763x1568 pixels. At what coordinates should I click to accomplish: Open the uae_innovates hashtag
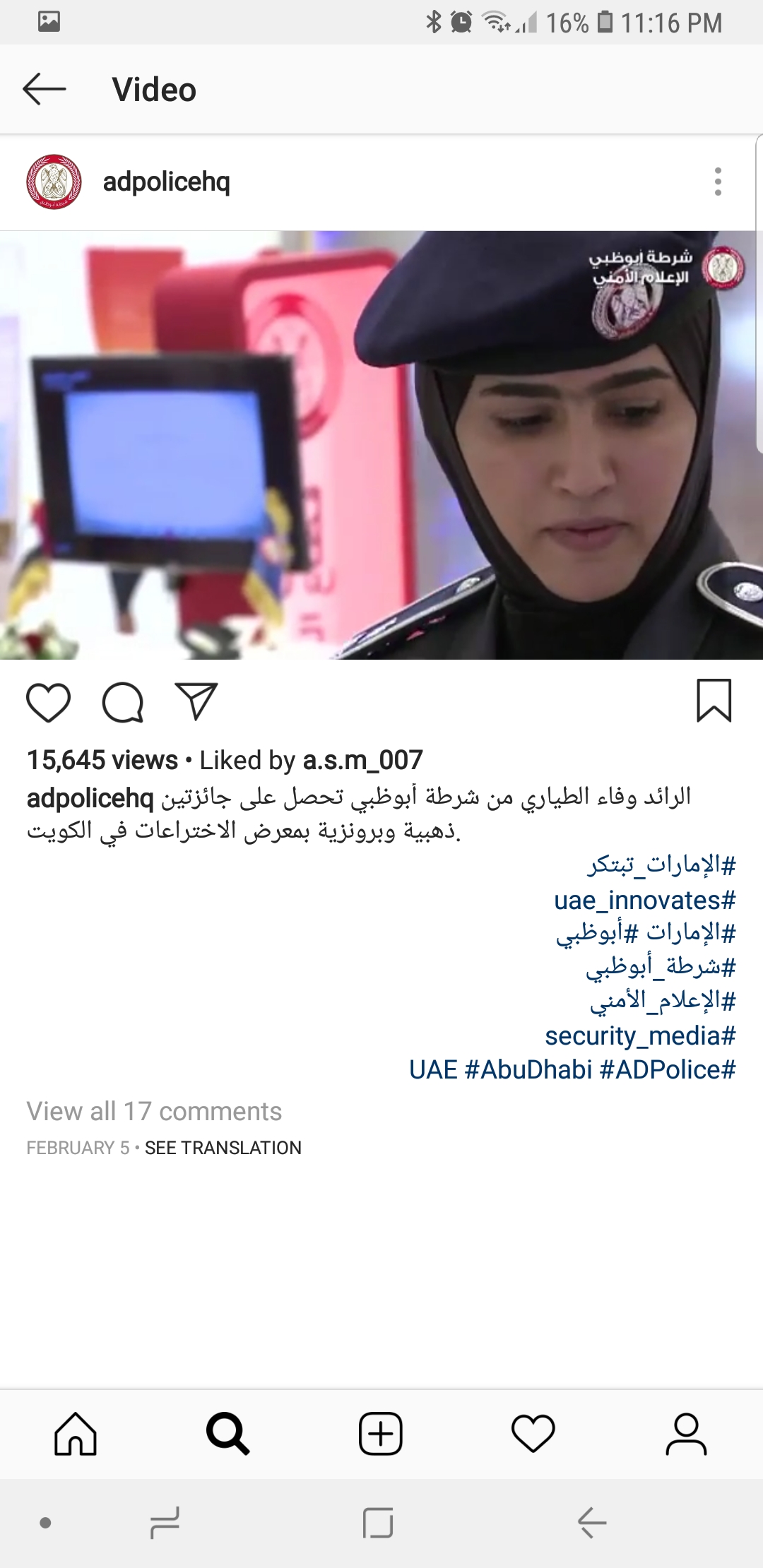[644, 901]
